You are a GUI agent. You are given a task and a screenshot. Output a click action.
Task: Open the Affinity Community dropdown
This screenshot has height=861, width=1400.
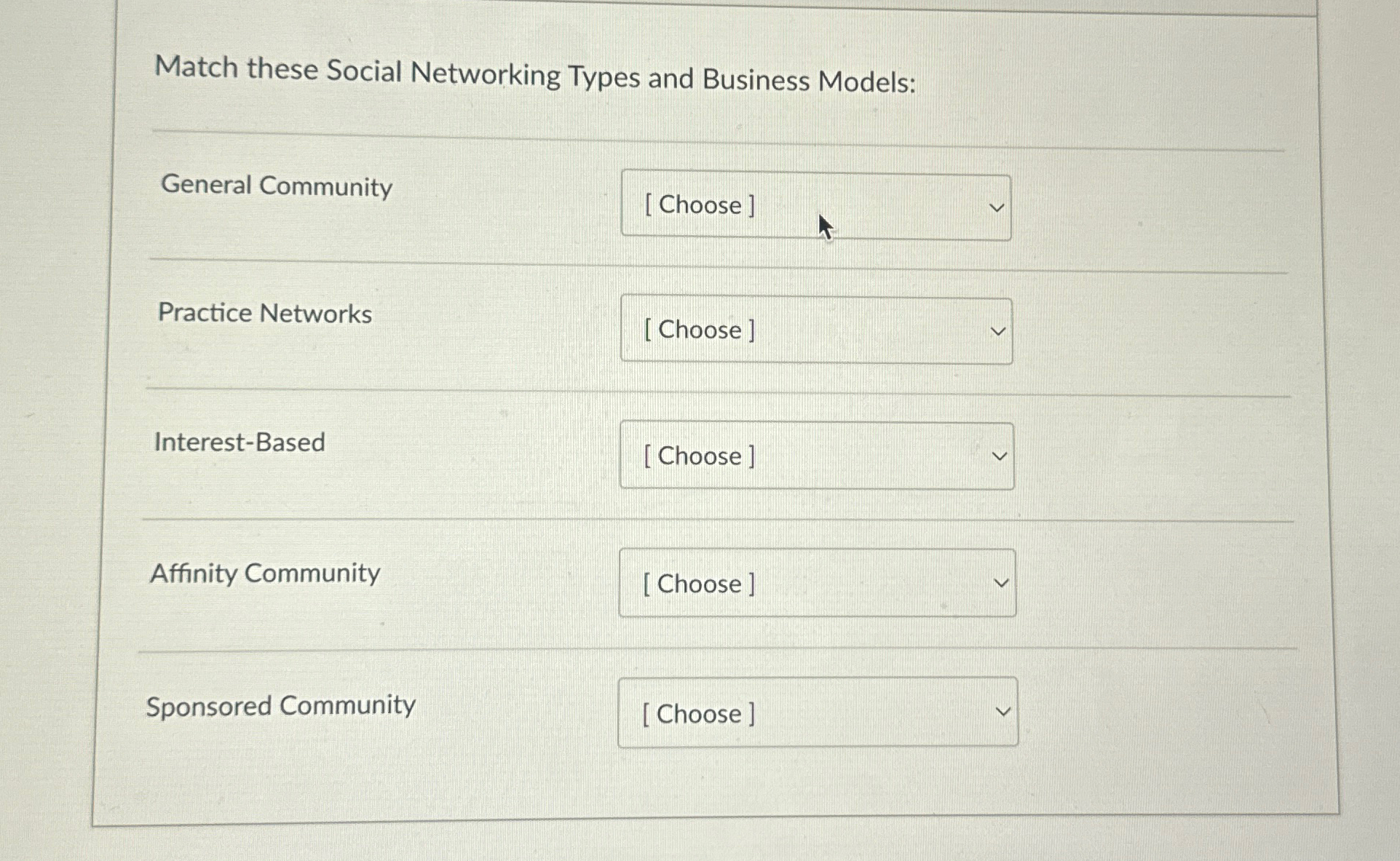coord(817,583)
